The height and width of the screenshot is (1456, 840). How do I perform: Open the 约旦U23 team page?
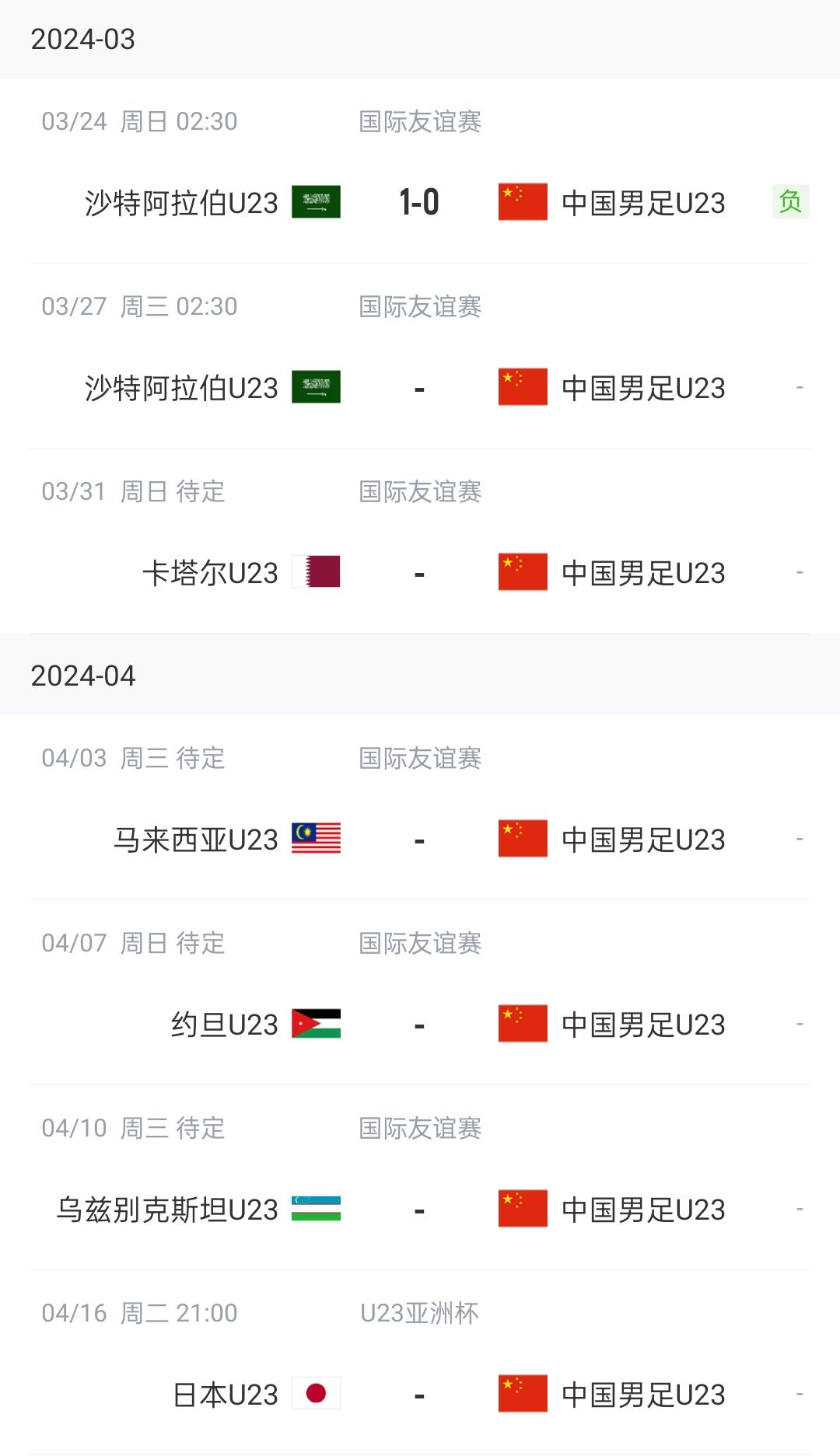tap(224, 1024)
